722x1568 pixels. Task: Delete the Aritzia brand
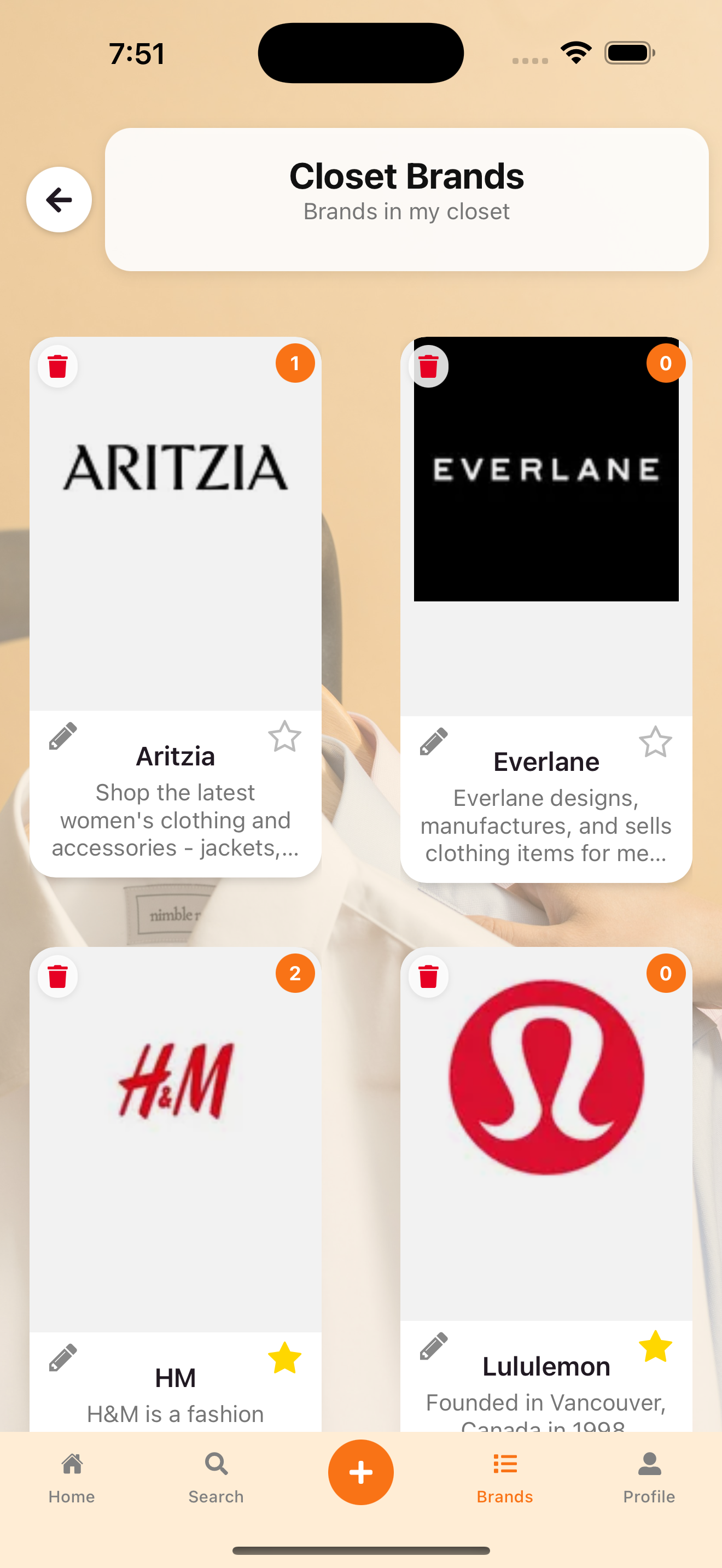(x=58, y=366)
